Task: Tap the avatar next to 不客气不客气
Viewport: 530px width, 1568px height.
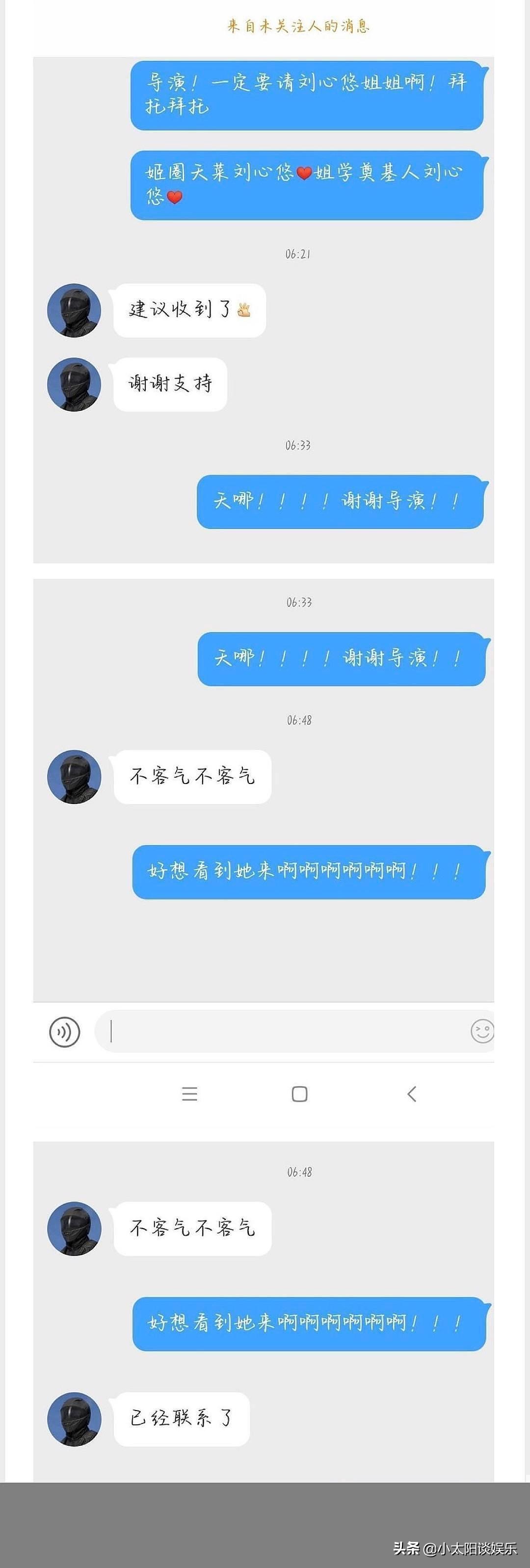Action: coord(74,777)
